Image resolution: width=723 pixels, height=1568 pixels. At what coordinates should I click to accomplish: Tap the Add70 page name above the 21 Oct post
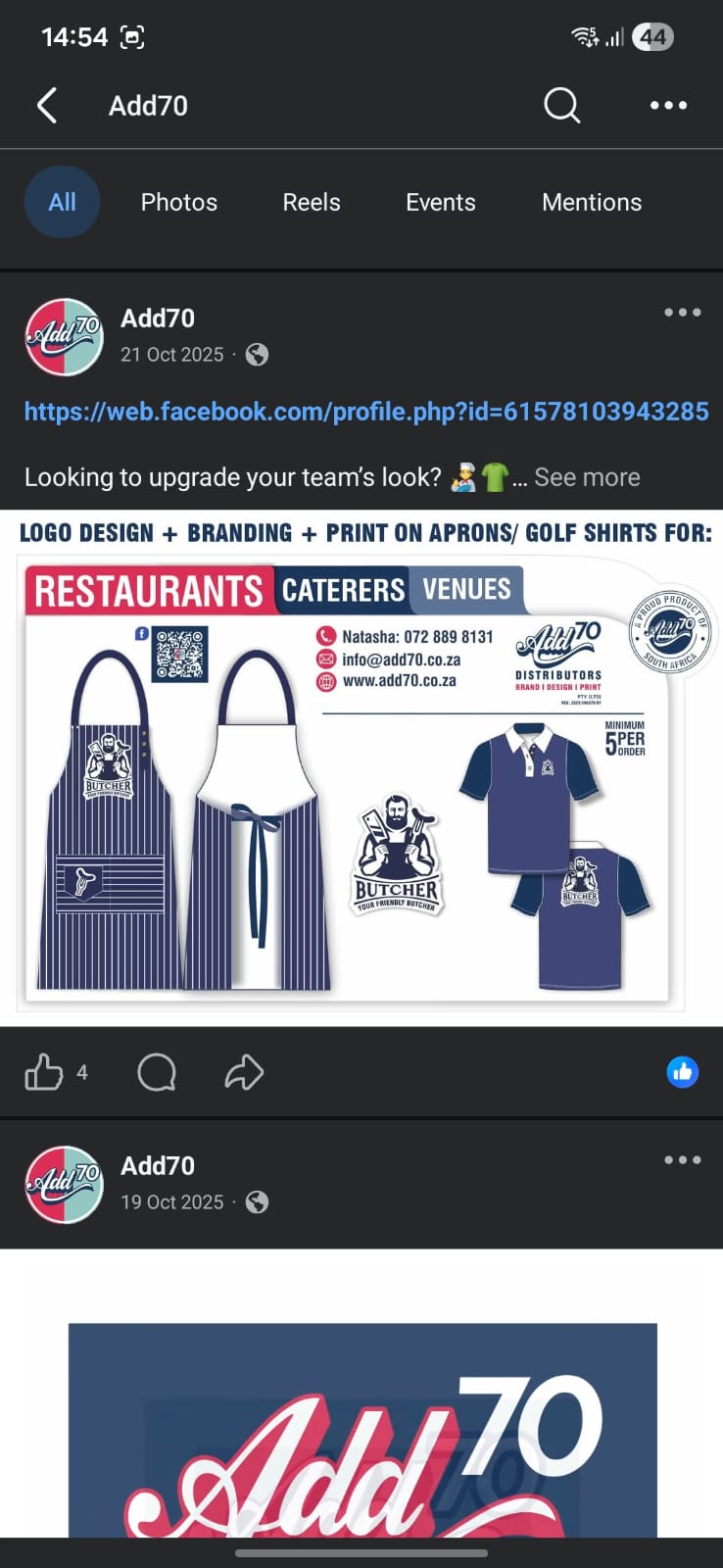coord(157,318)
